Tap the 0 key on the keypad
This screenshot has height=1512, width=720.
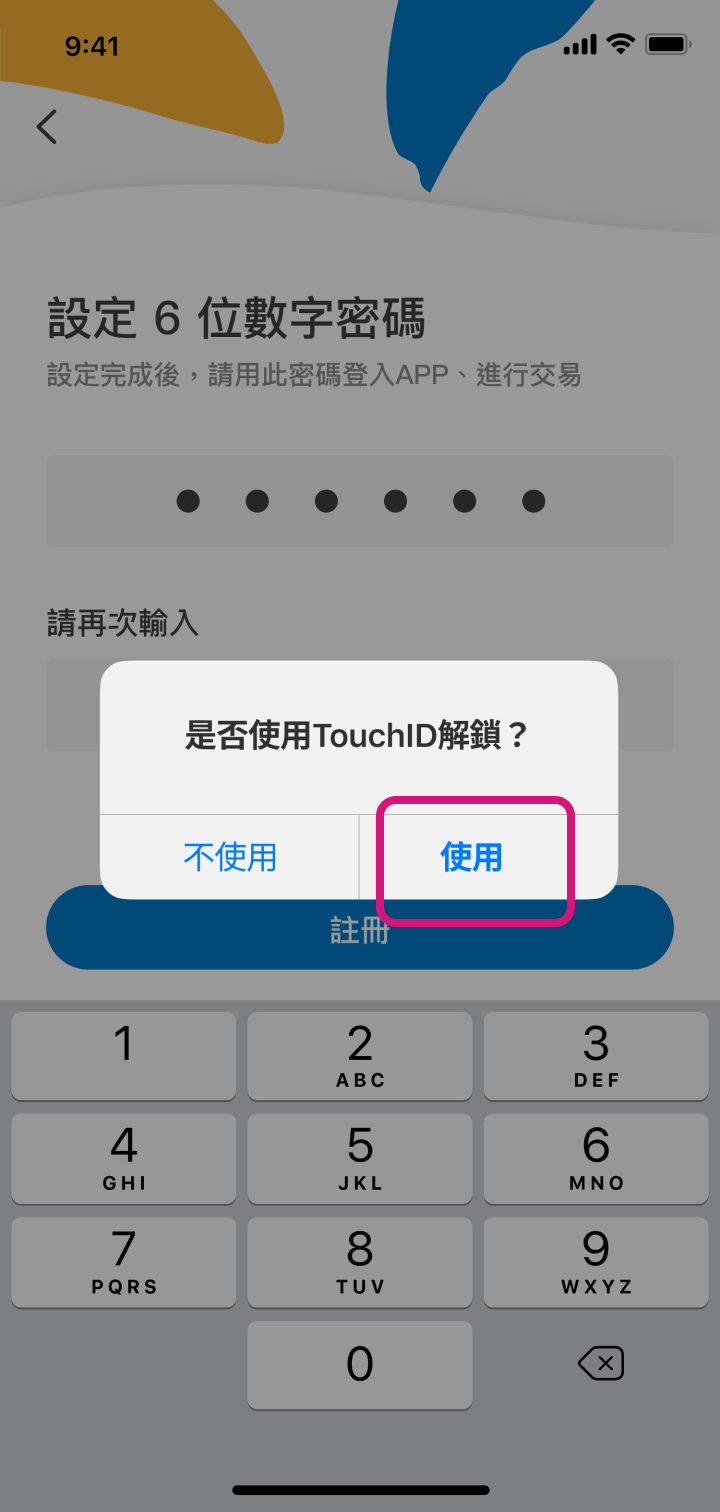click(x=360, y=1365)
